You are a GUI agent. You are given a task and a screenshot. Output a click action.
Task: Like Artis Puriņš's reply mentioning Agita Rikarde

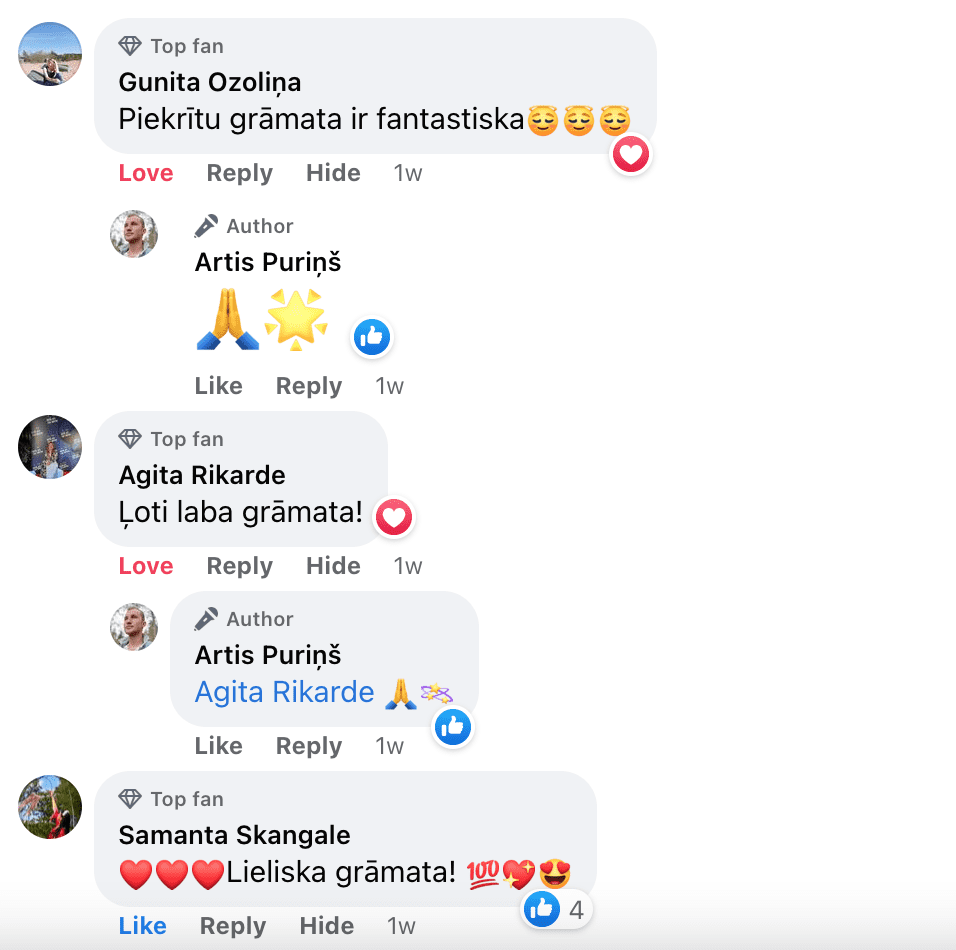[x=218, y=746]
